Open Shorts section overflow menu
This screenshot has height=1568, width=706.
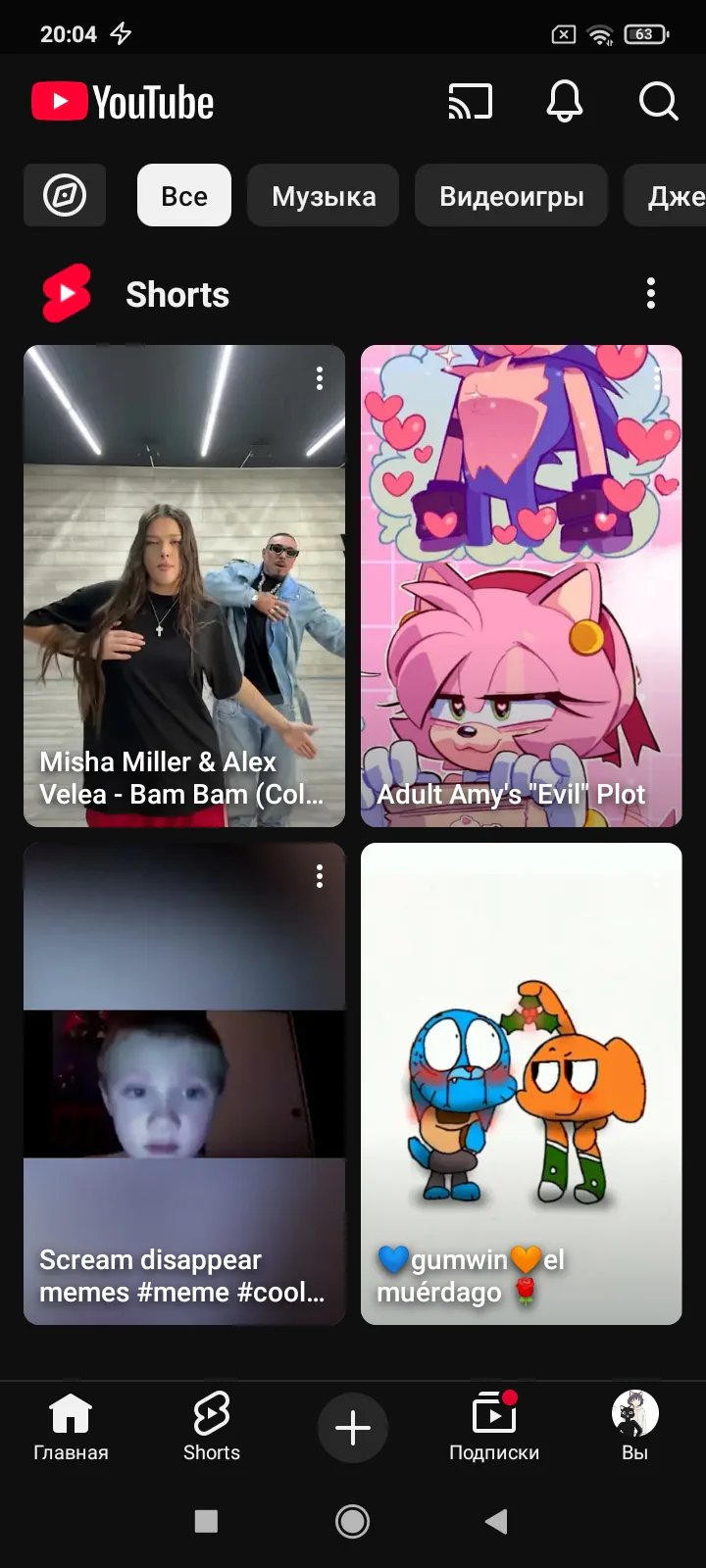(651, 294)
